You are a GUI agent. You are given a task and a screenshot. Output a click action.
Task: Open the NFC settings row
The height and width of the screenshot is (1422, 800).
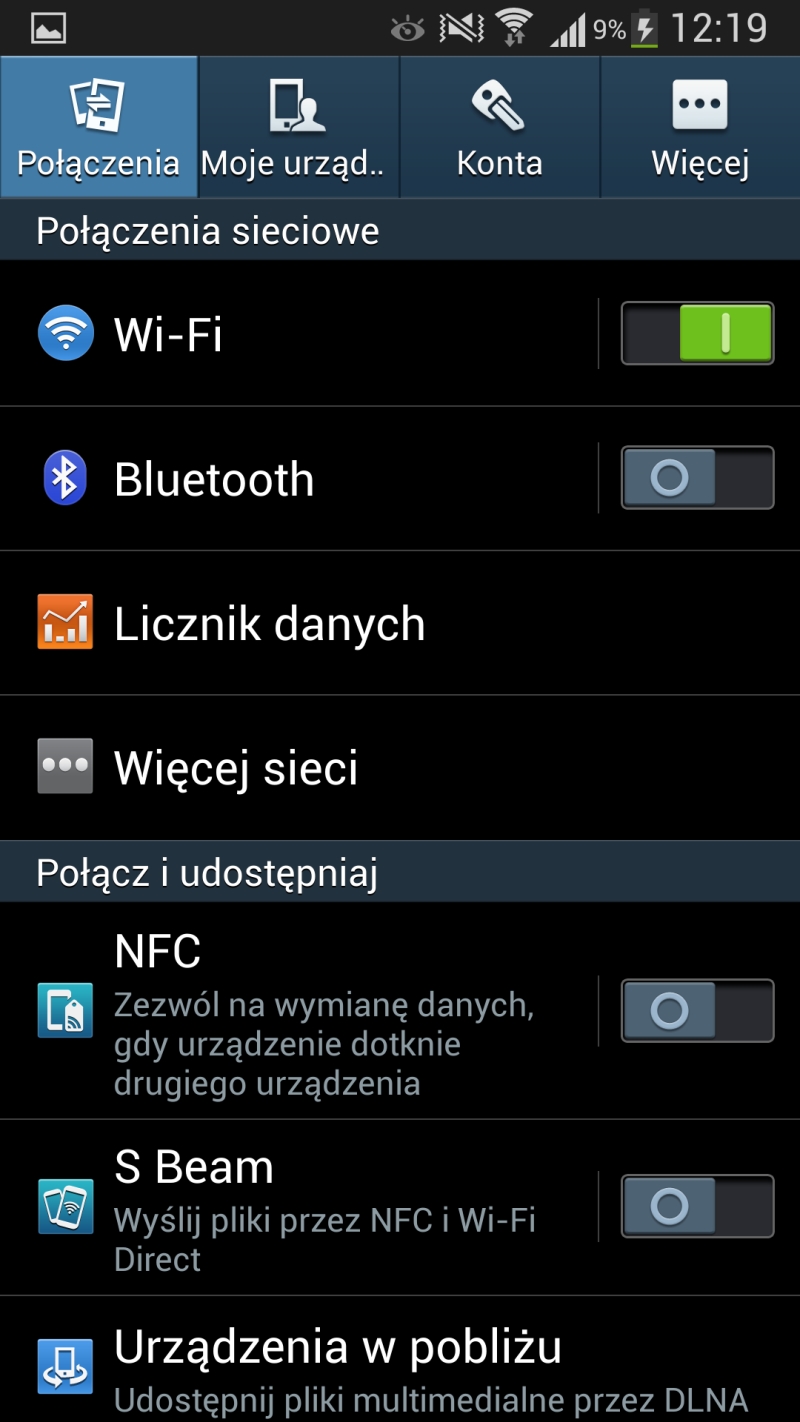(298, 1011)
